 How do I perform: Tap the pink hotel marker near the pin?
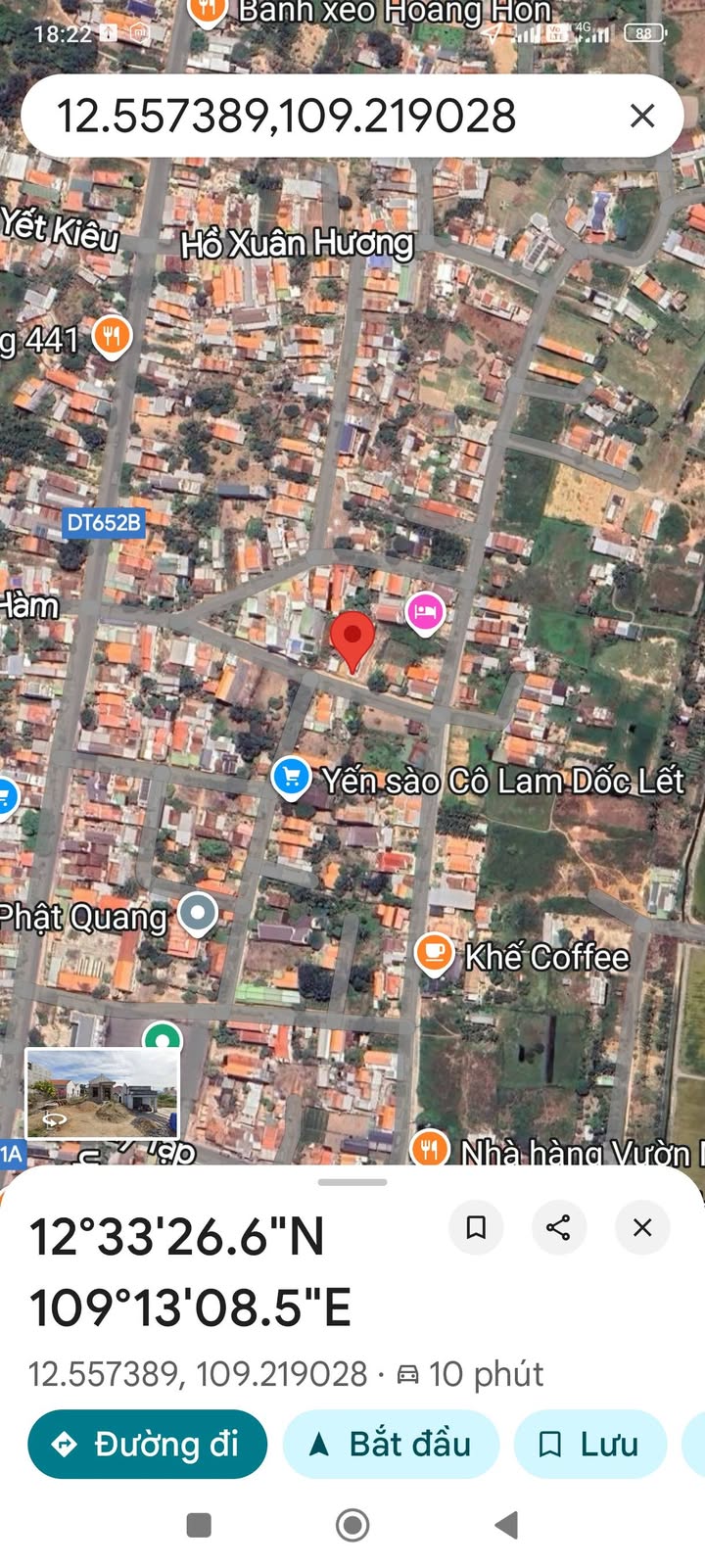point(424,613)
